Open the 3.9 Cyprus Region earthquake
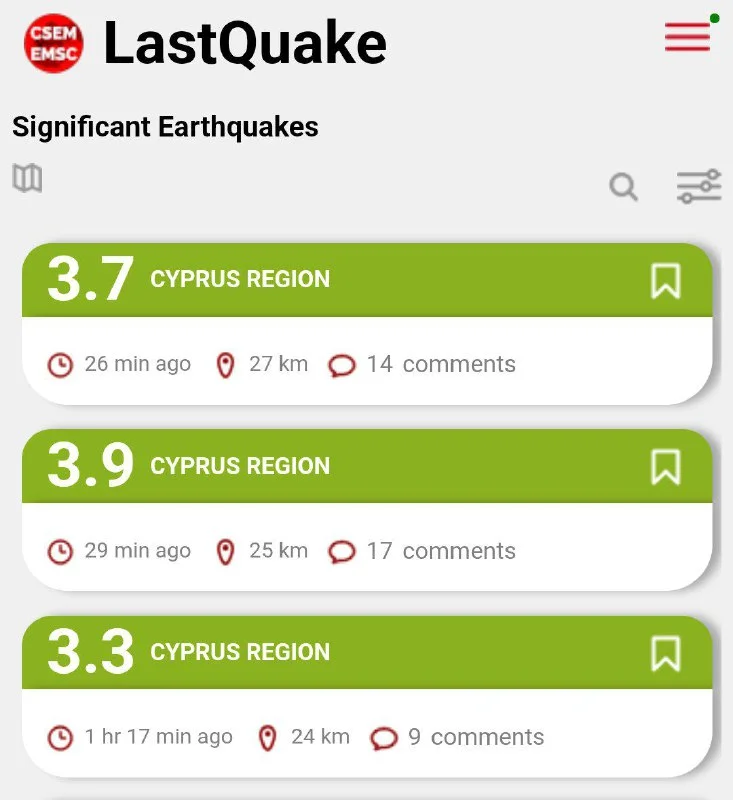This screenshot has height=800, width=733. (x=240, y=466)
